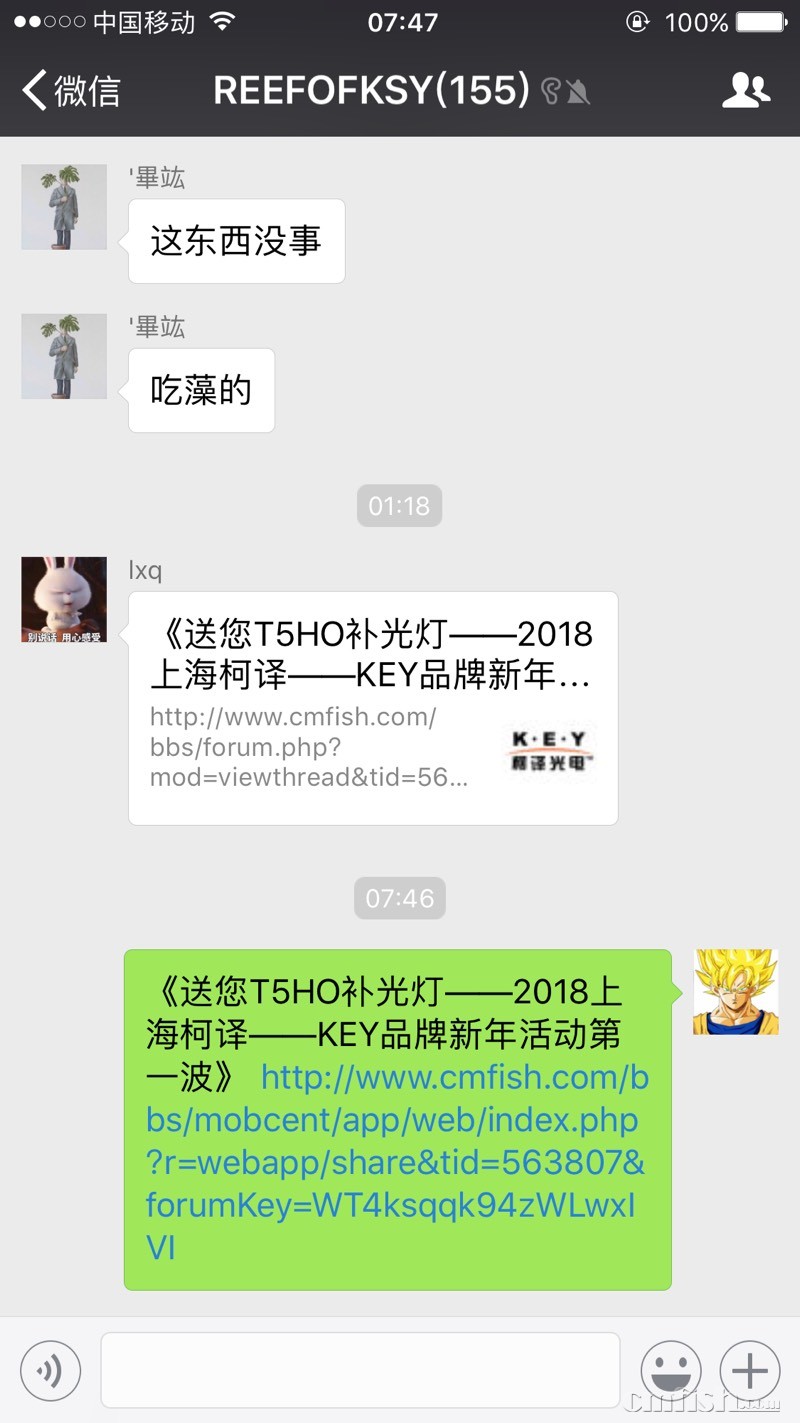Open the group members info icon
This screenshot has width=800, height=1423.
tap(745, 91)
